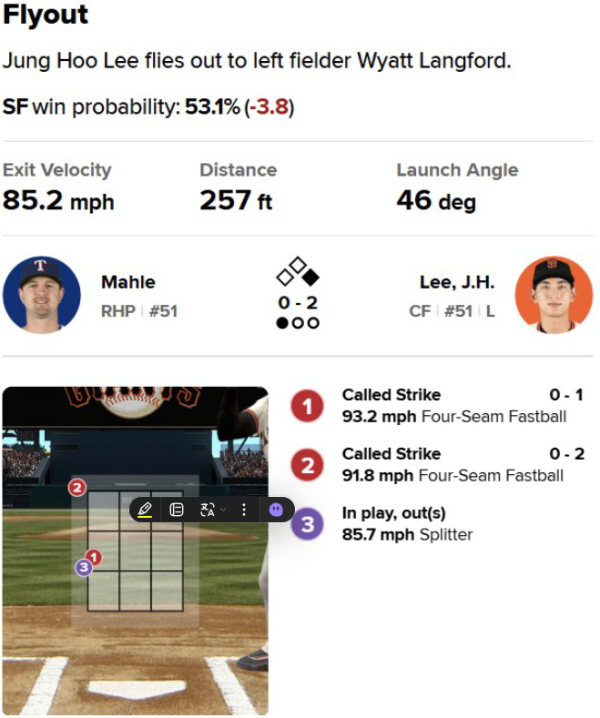
Task: Open pitcher Mahle's headshot
Action: [x=42, y=295]
